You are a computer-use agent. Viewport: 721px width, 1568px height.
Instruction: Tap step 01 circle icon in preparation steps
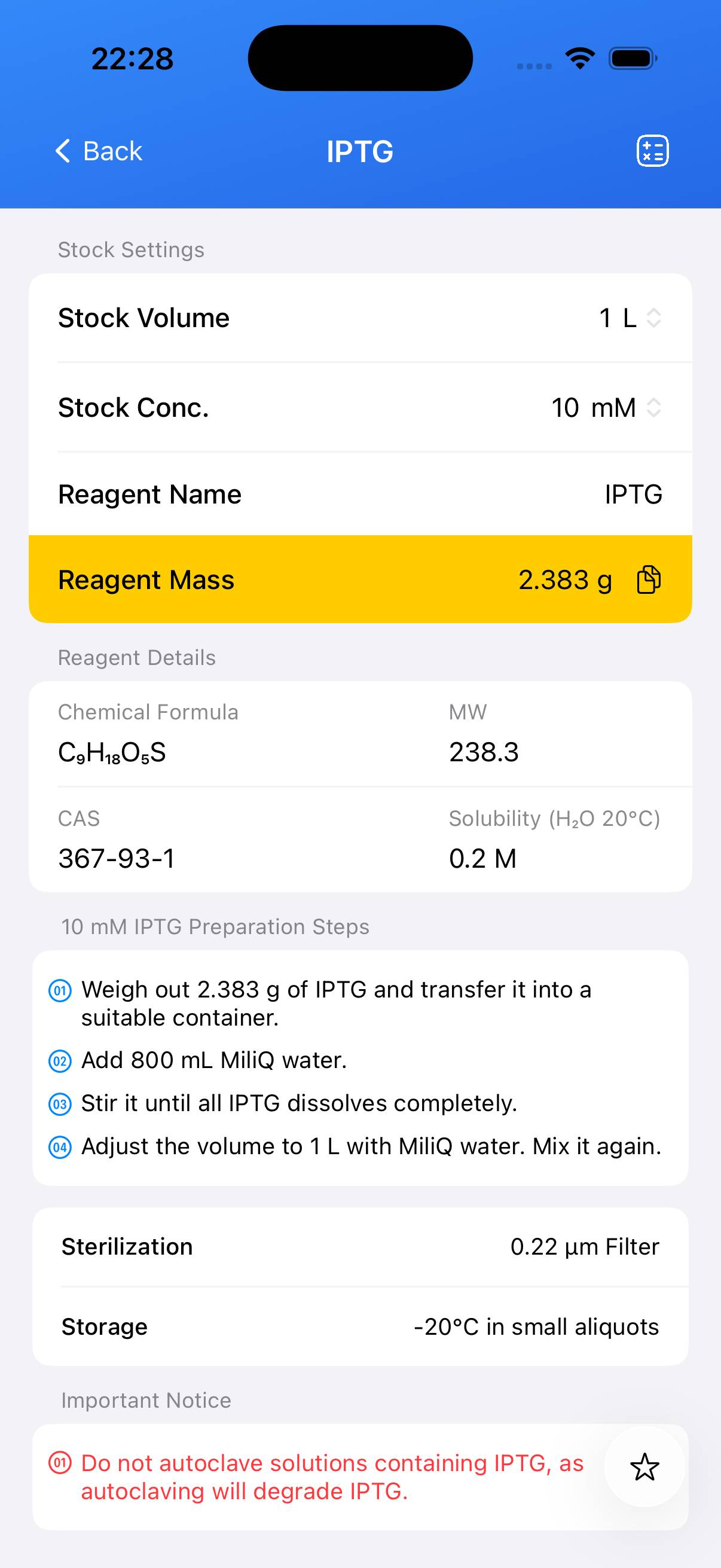coord(60,990)
